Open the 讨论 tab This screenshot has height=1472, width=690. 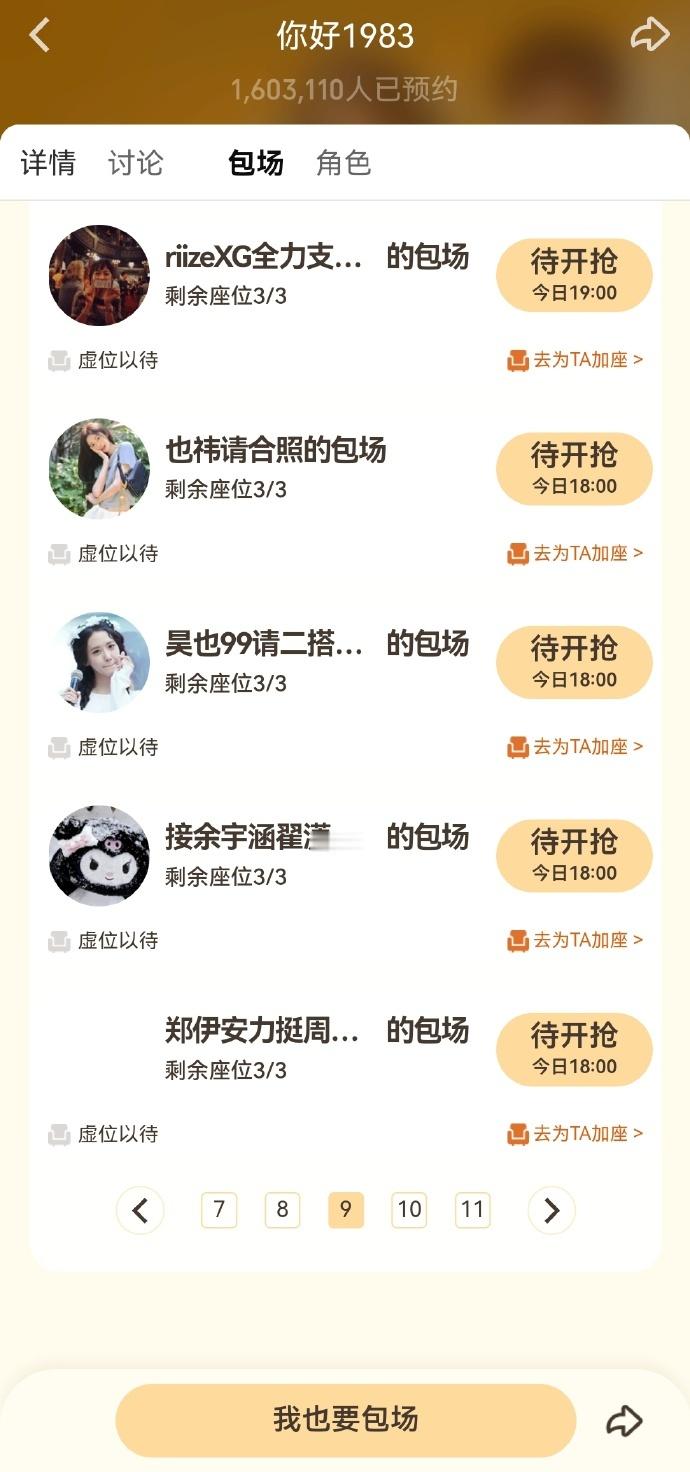tap(135, 163)
